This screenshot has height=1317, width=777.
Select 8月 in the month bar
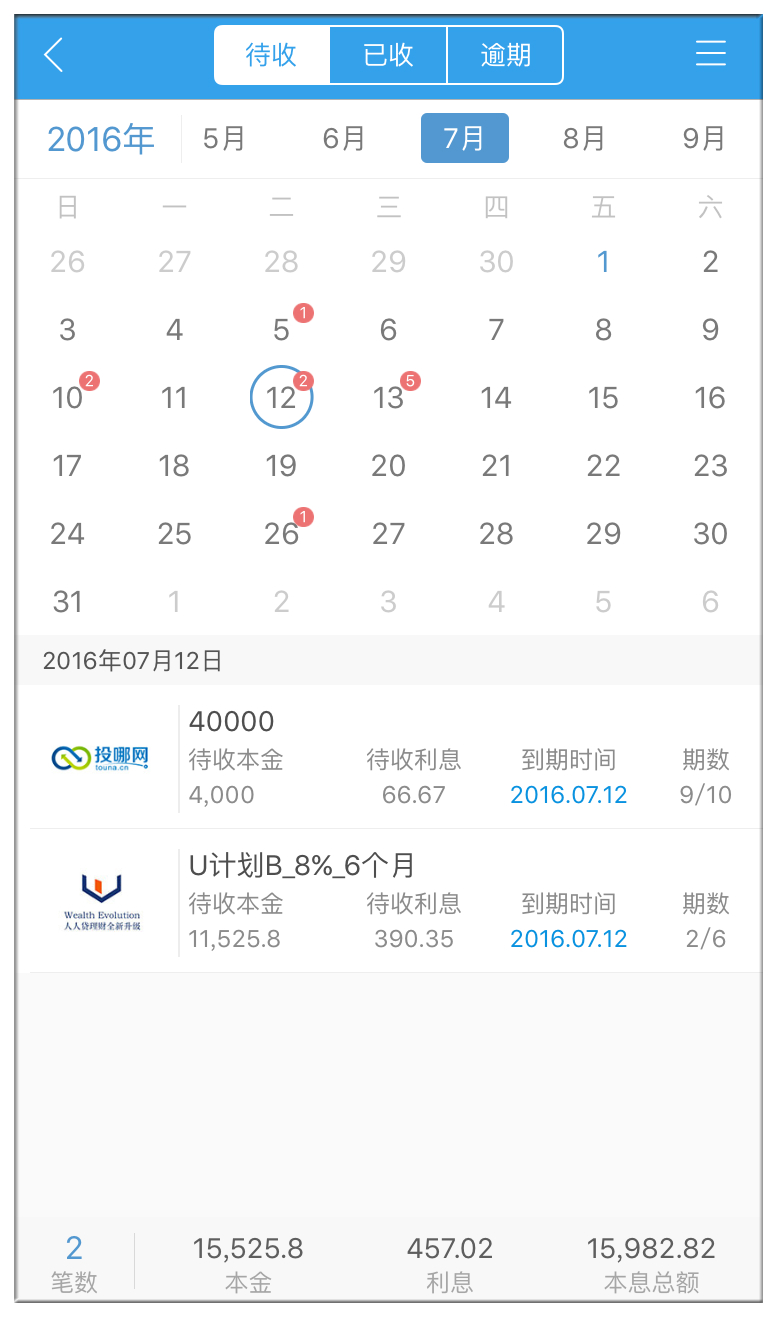(x=584, y=138)
